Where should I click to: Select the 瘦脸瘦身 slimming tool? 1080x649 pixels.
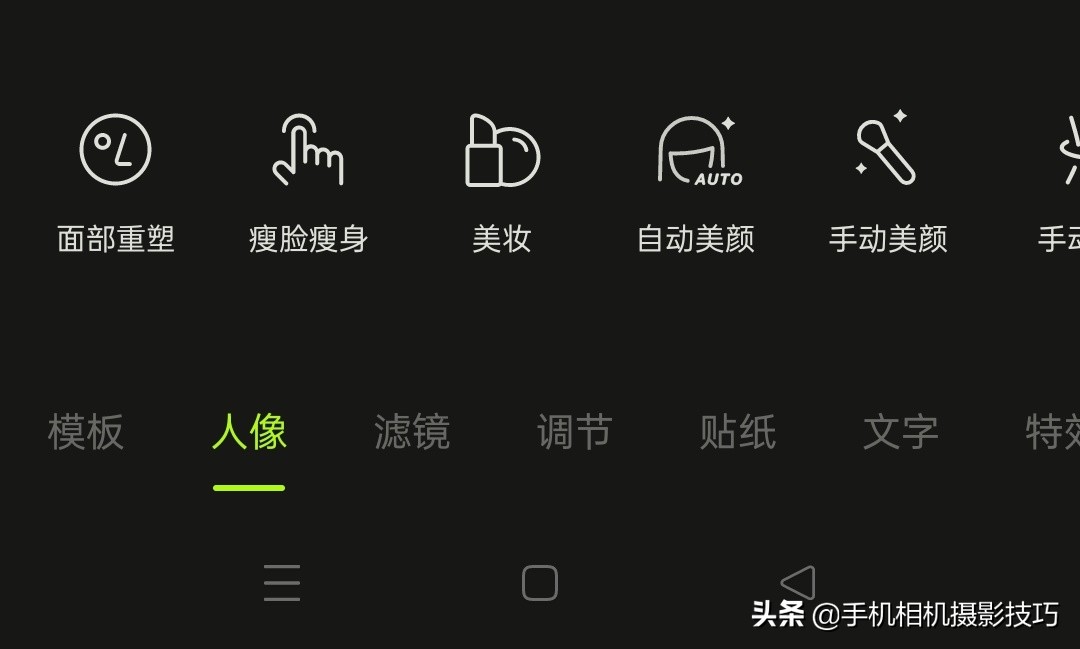(x=308, y=180)
